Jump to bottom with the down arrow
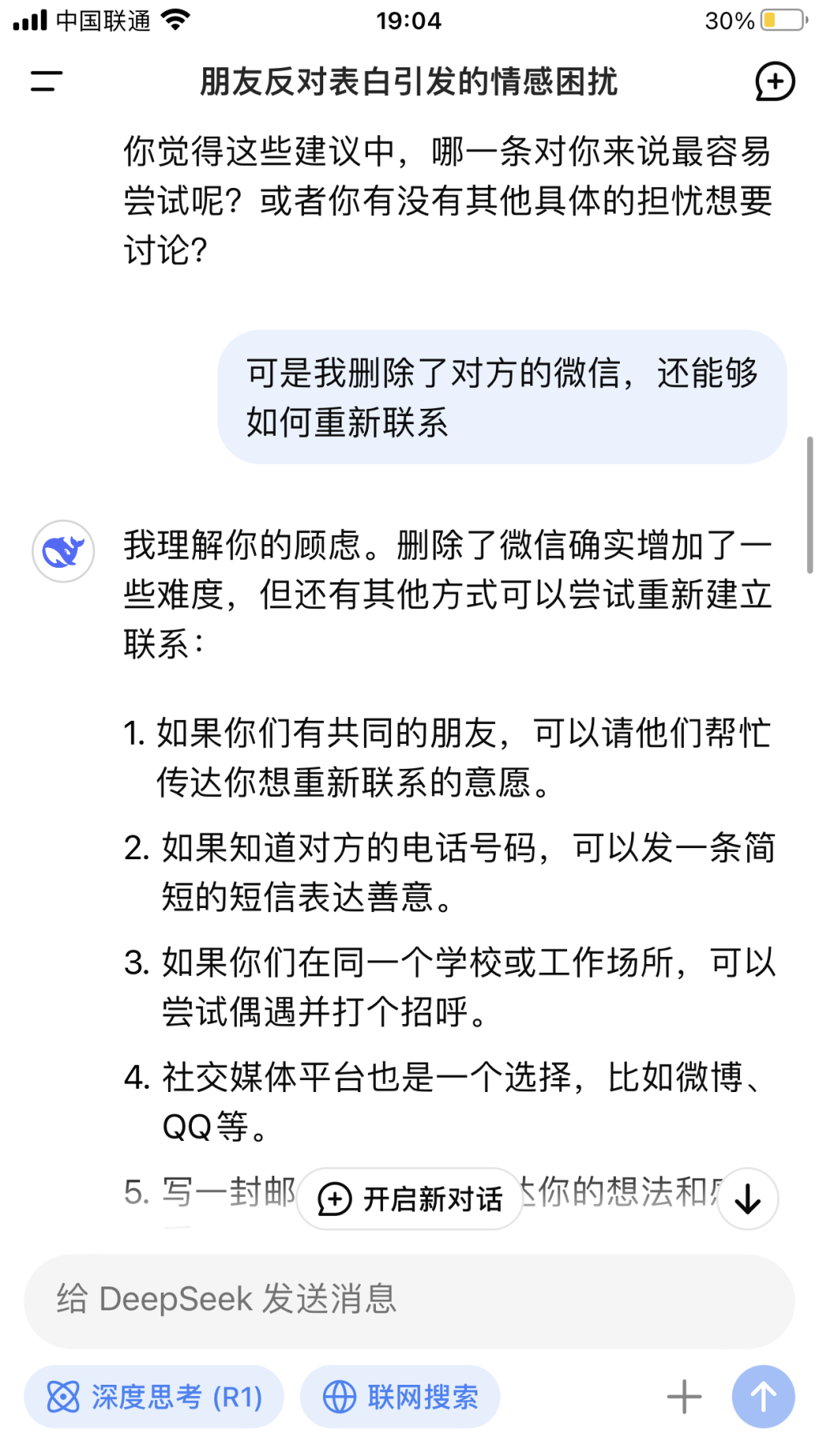Image resolution: width=819 pixels, height=1456 pixels. coord(747,1198)
